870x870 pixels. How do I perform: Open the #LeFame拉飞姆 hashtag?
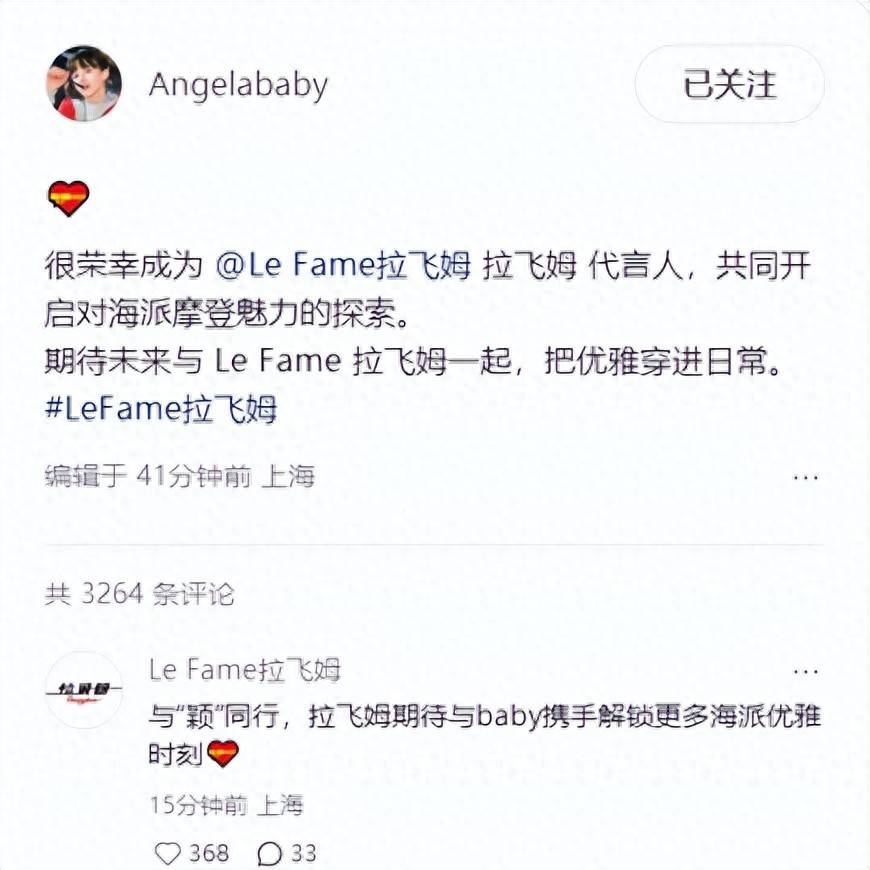point(160,411)
